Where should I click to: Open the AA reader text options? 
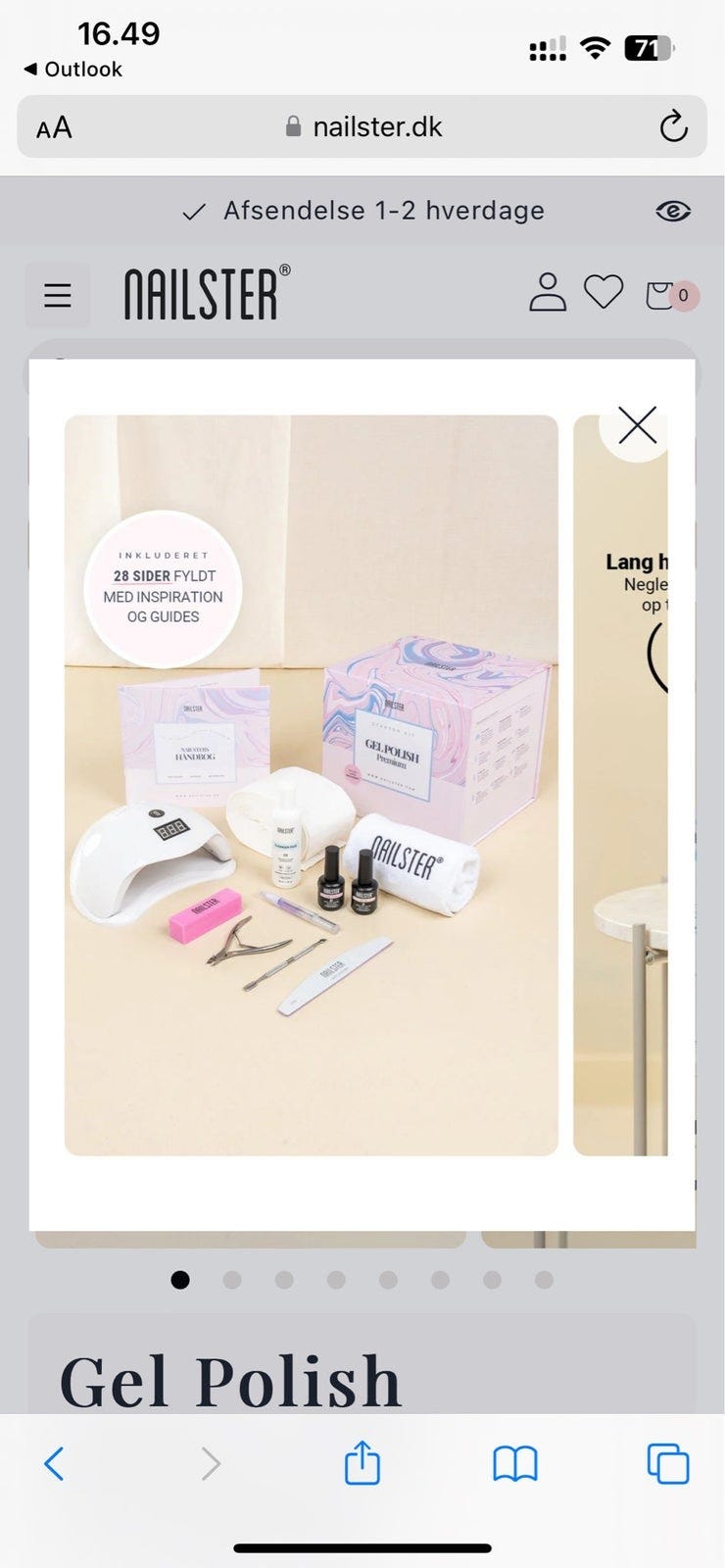(x=54, y=127)
